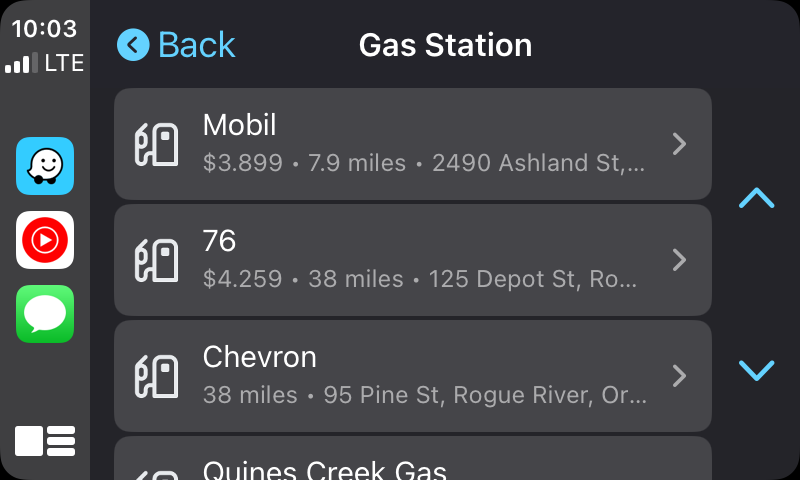Open the Quines Creek Gas station
This screenshot has height=480, width=800.
click(412, 462)
